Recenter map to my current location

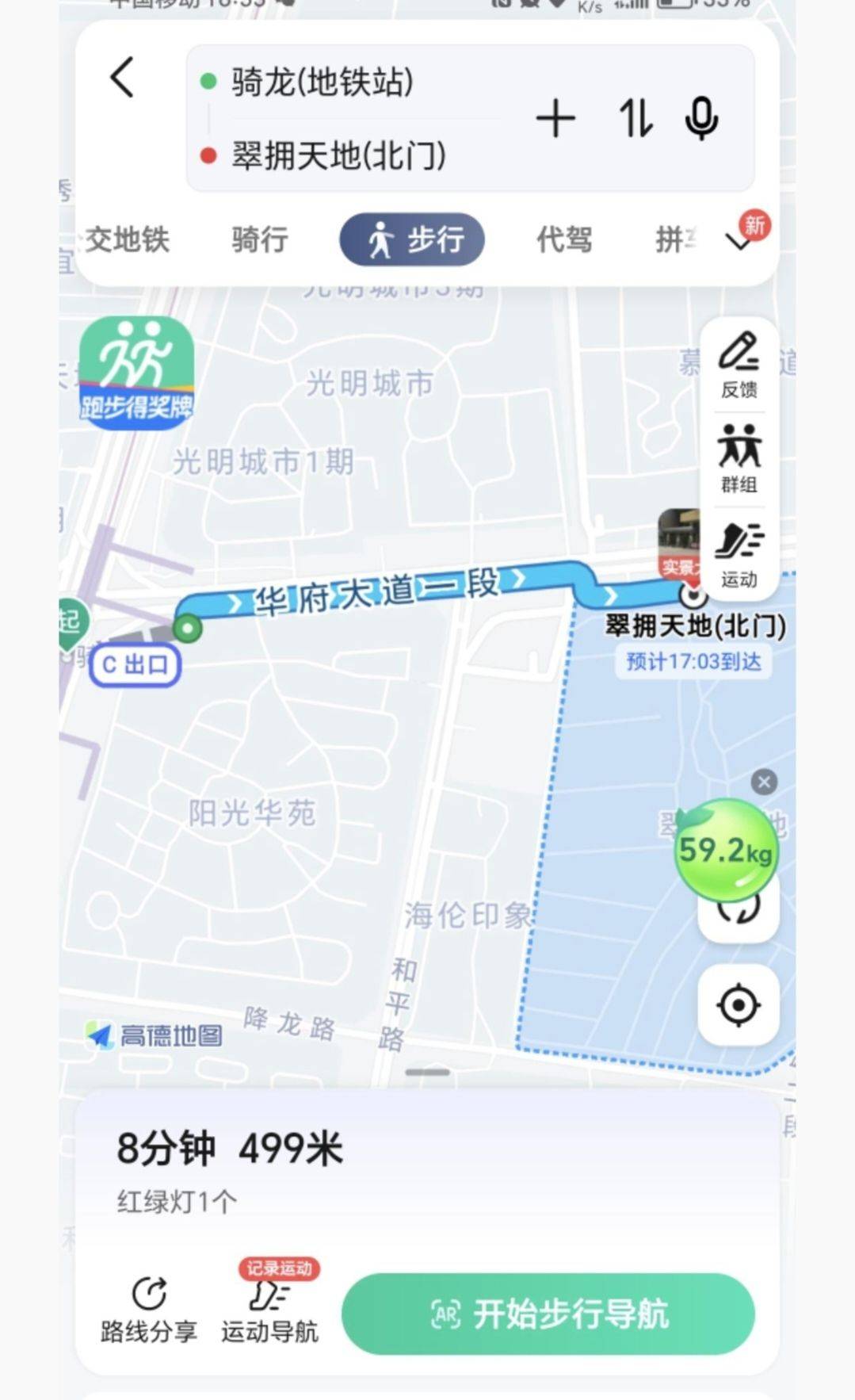739,1005
